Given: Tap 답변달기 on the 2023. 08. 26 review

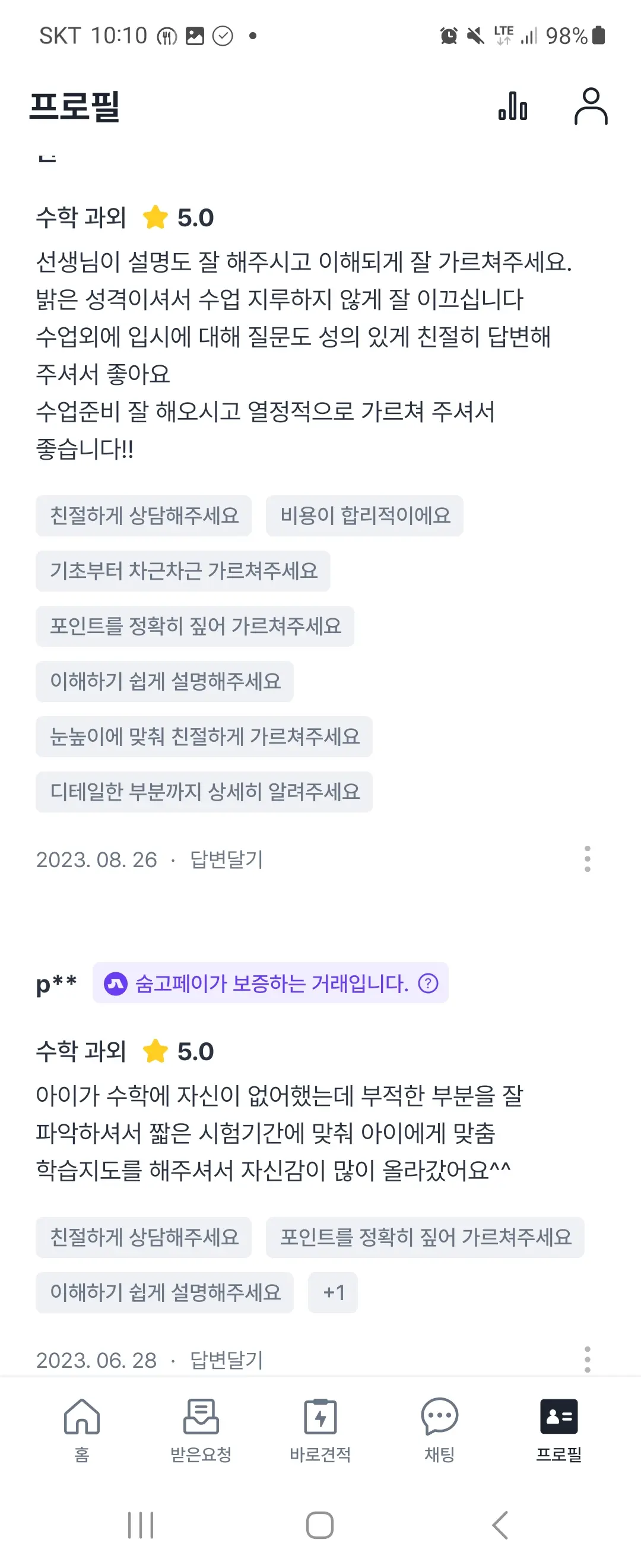Looking at the screenshot, I should [226, 859].
